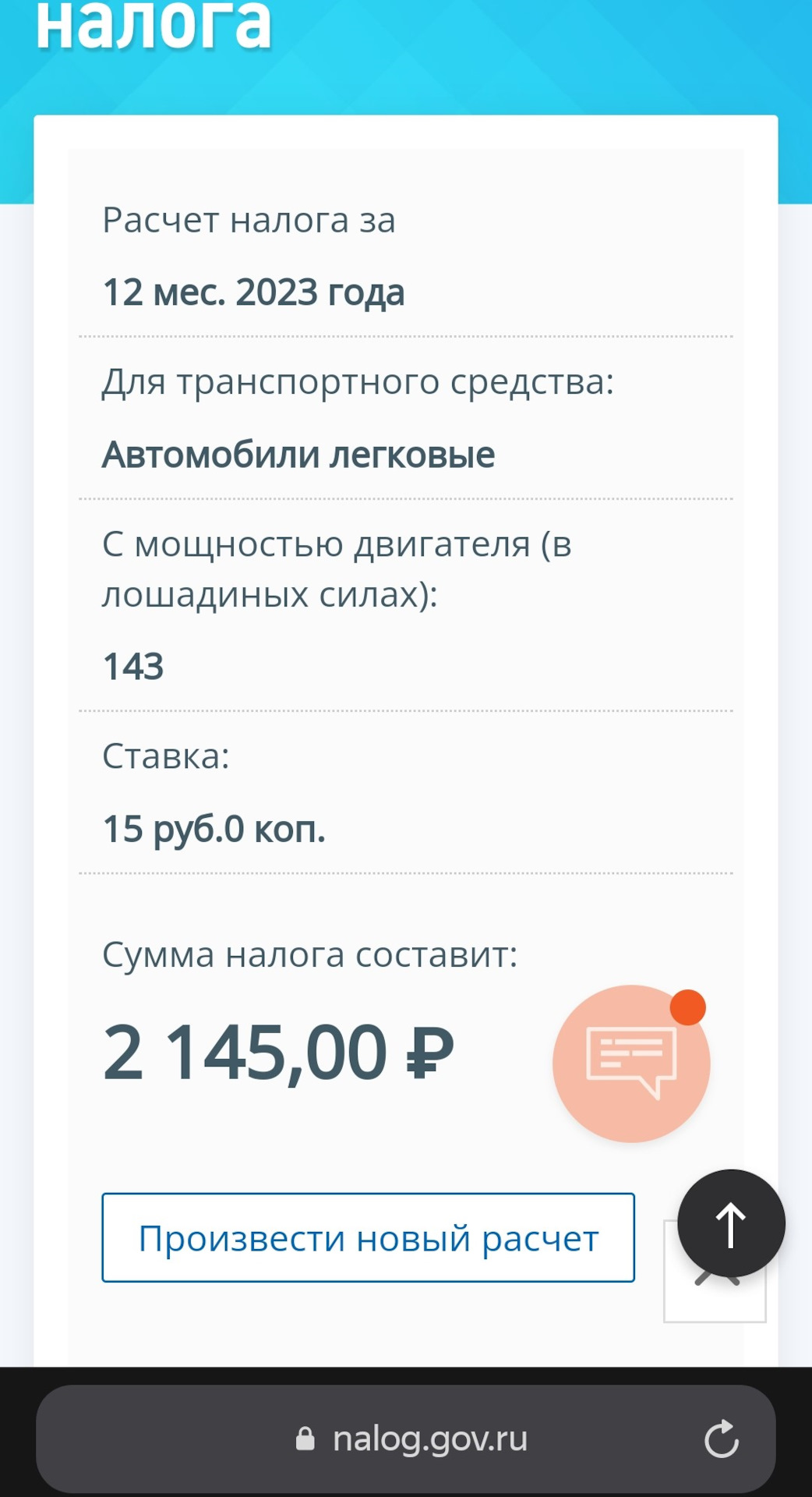Viewport: 812px width, 1497px height.
Task: Open the feedback chat widget icon
Action: click(x=631, y=1060)
